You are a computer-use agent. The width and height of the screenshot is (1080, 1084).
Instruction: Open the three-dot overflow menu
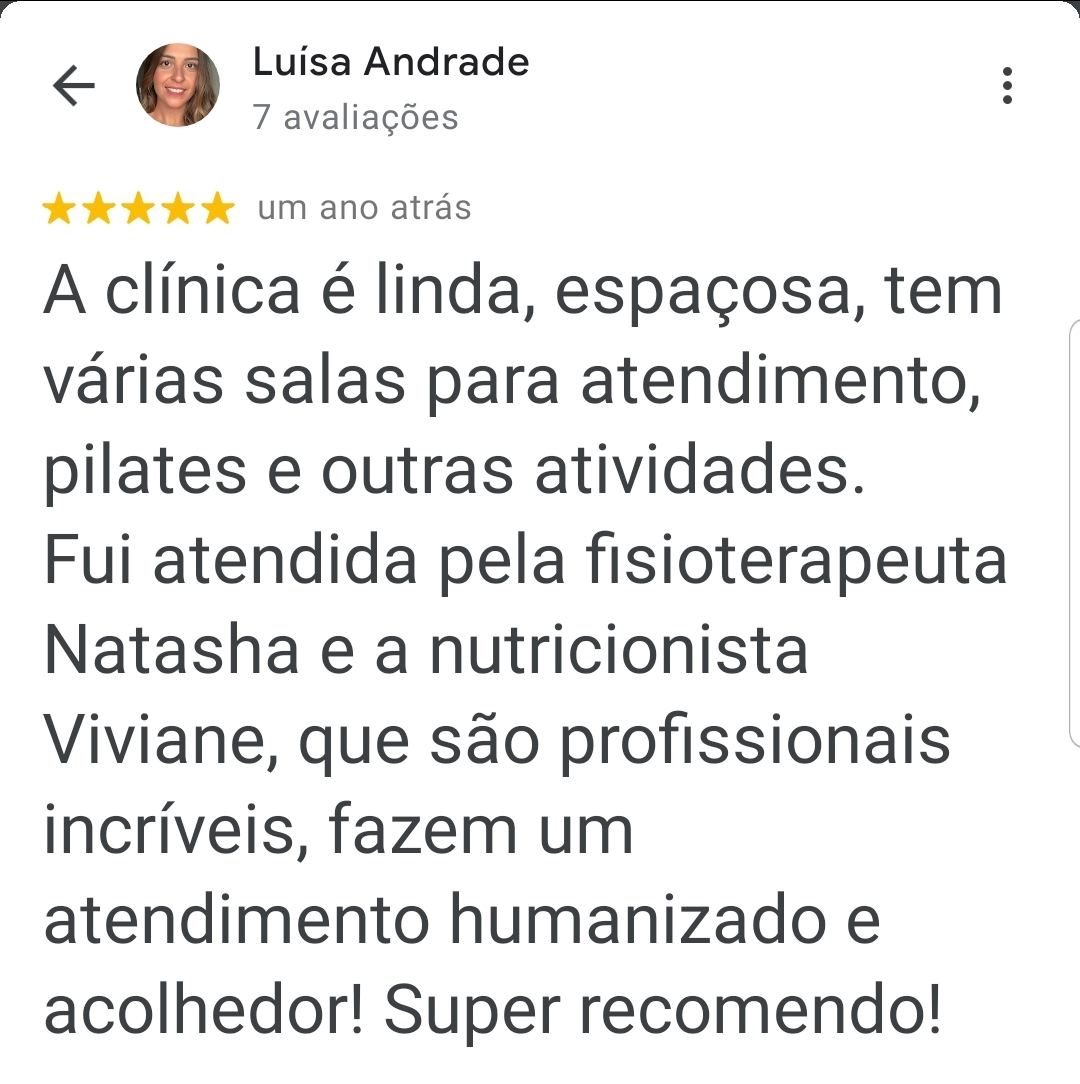pyautogui.click(x=1006, y=86)
